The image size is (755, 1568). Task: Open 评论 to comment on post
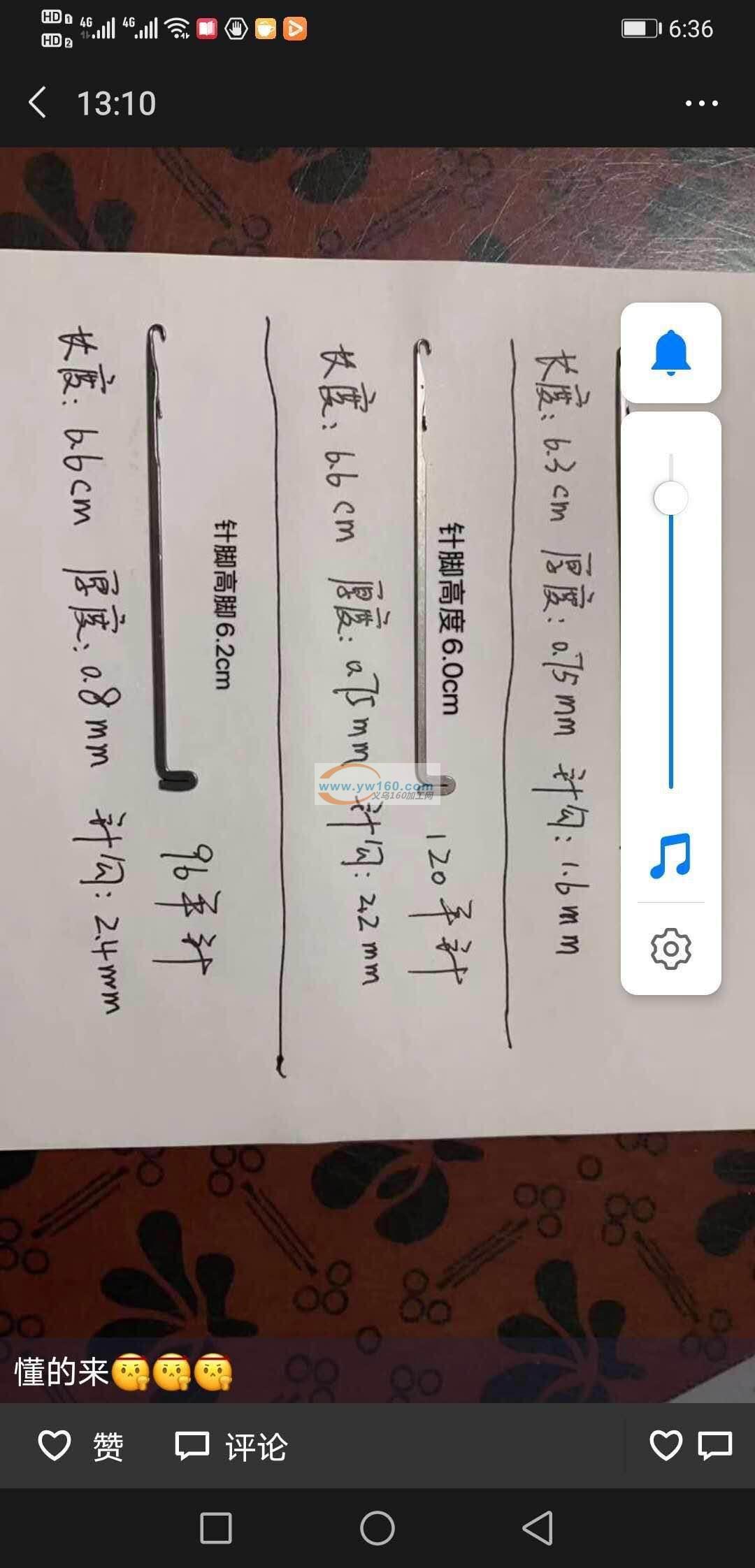(231, 1446)
